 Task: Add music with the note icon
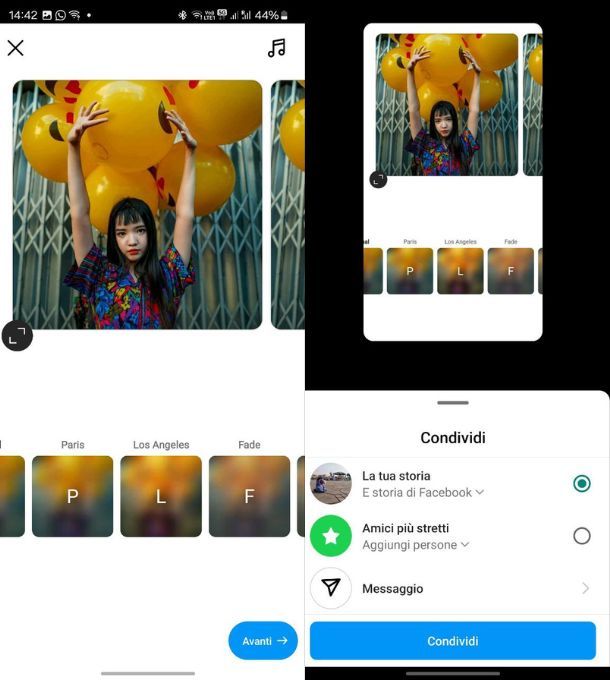(x=277, y=48)
